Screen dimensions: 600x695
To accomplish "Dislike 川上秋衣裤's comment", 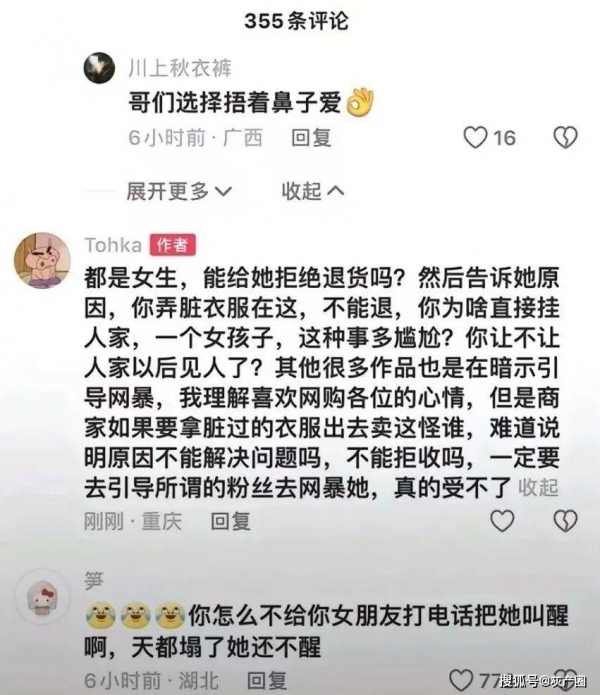I will [x=566, y=137].
